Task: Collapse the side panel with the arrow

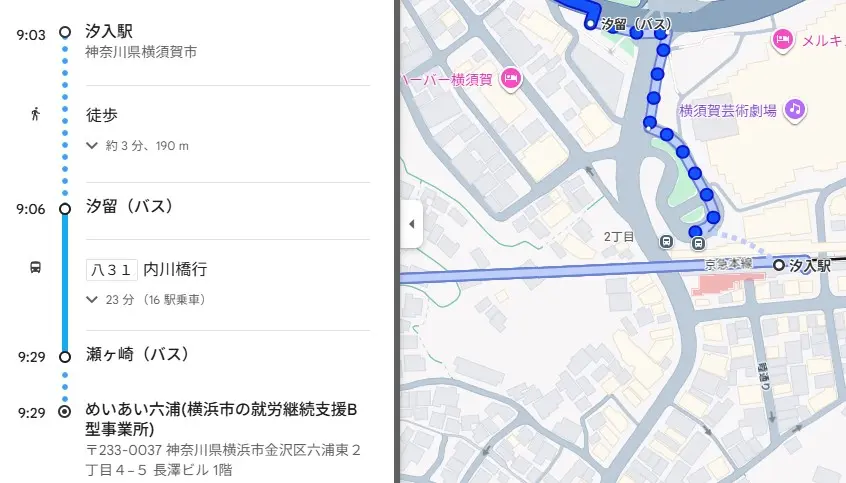Action: coord(411,225)
